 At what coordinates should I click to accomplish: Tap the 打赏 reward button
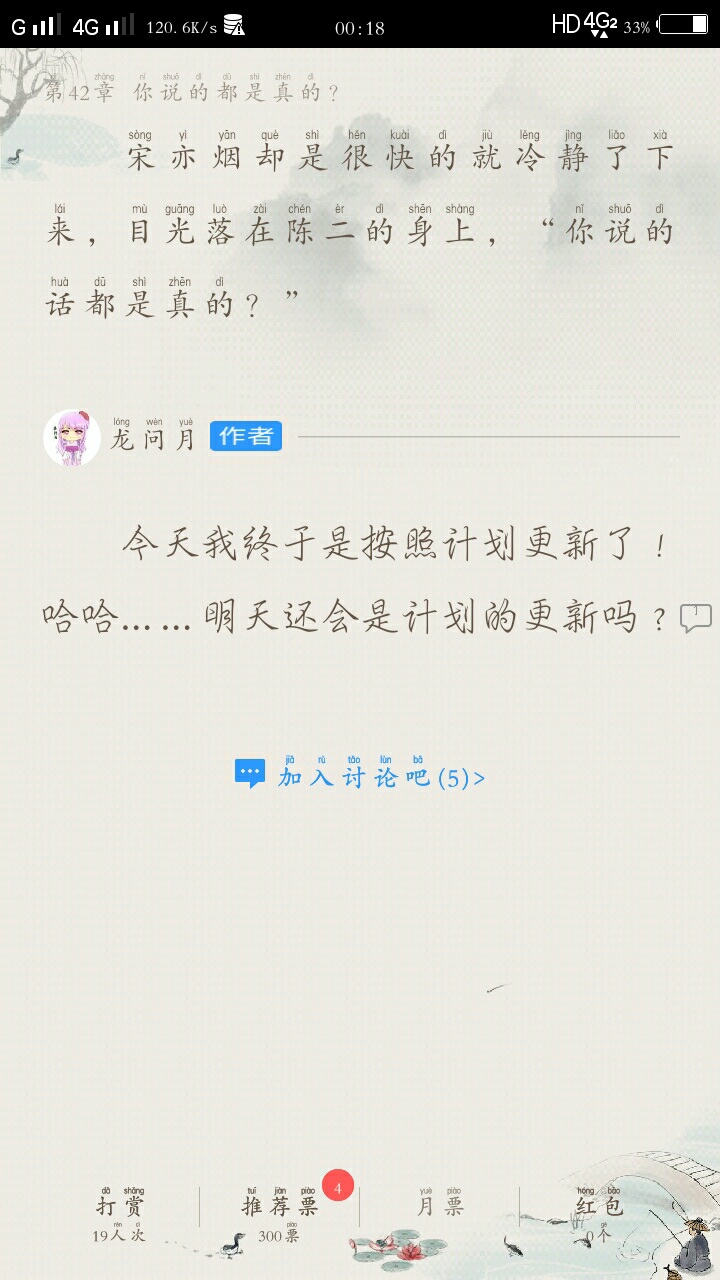click(x=120, y=1214)
